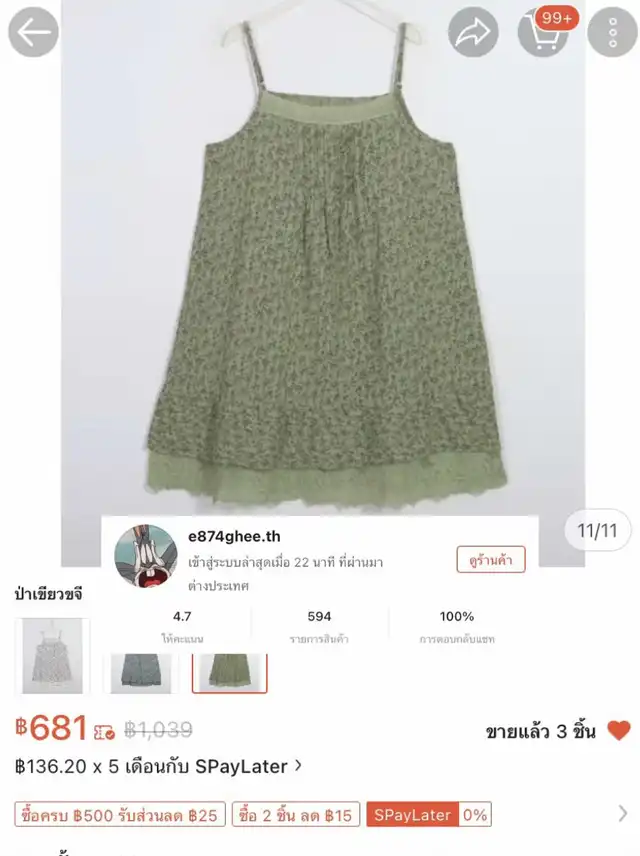The width and height of the screenshot is (640, 856).
Task: Select the white dress variant thumbnail
Action: click(x=52, y=656)
